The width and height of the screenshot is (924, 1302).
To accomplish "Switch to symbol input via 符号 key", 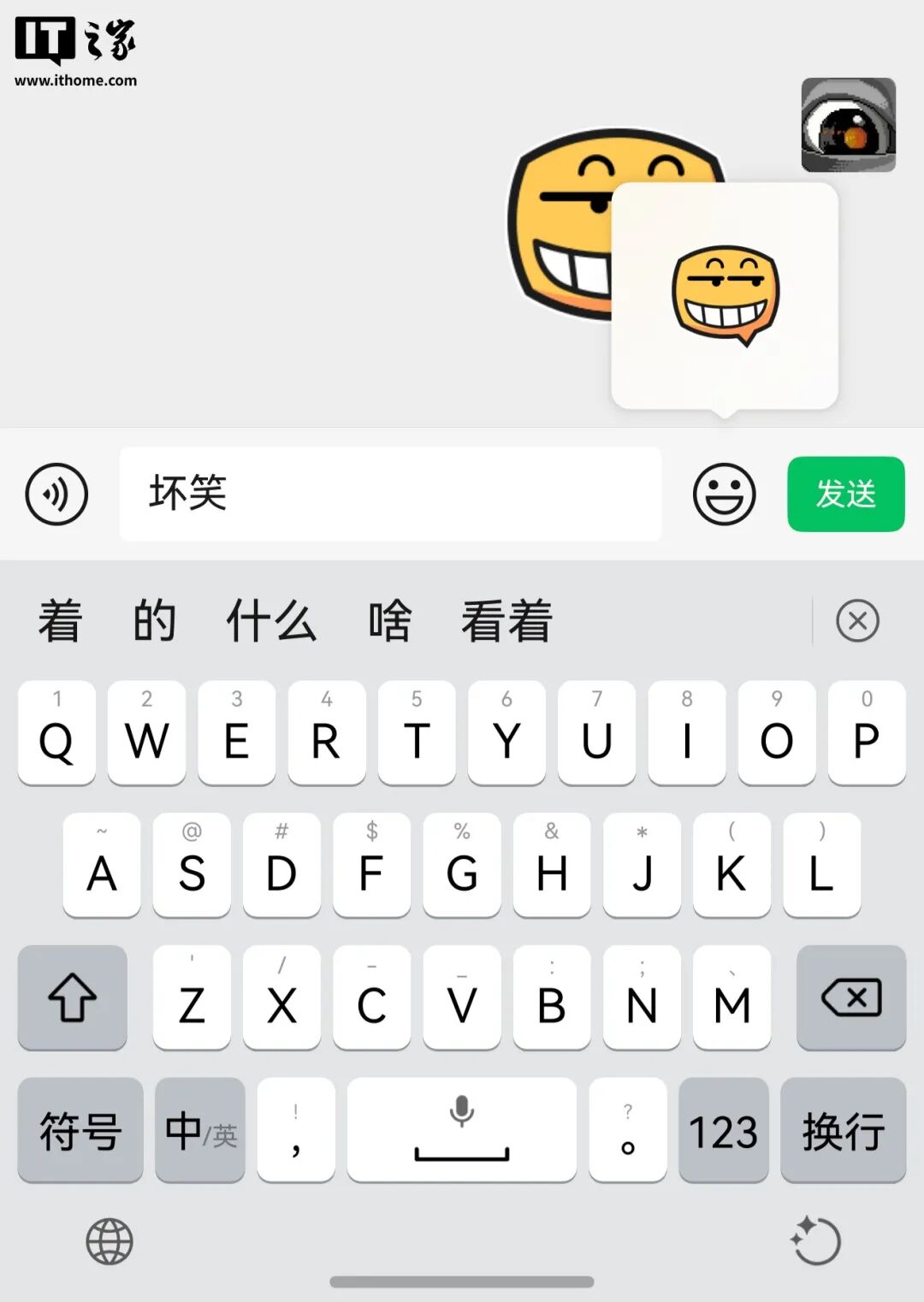I will click(x=80, y=1128).
